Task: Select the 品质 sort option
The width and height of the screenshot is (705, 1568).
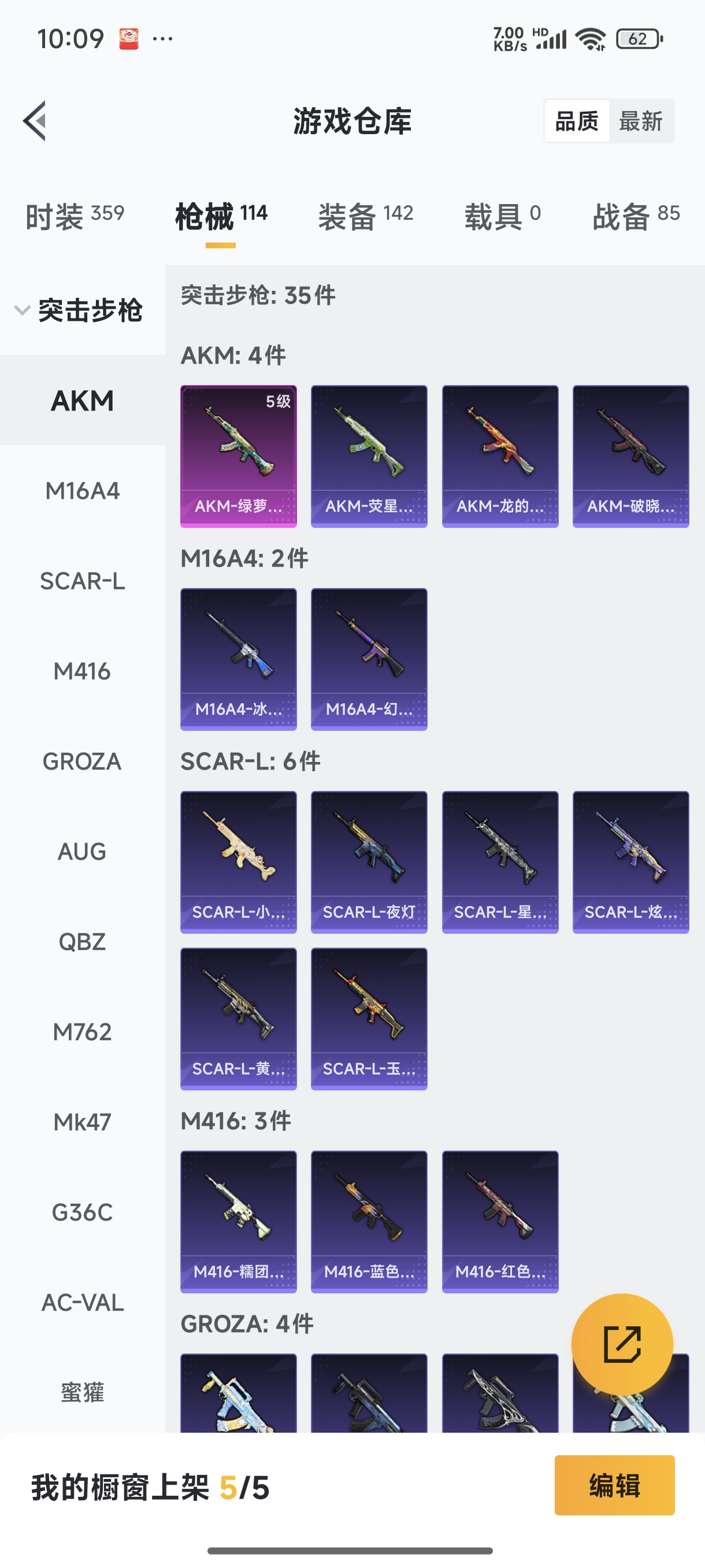Action: click(576, 121)
